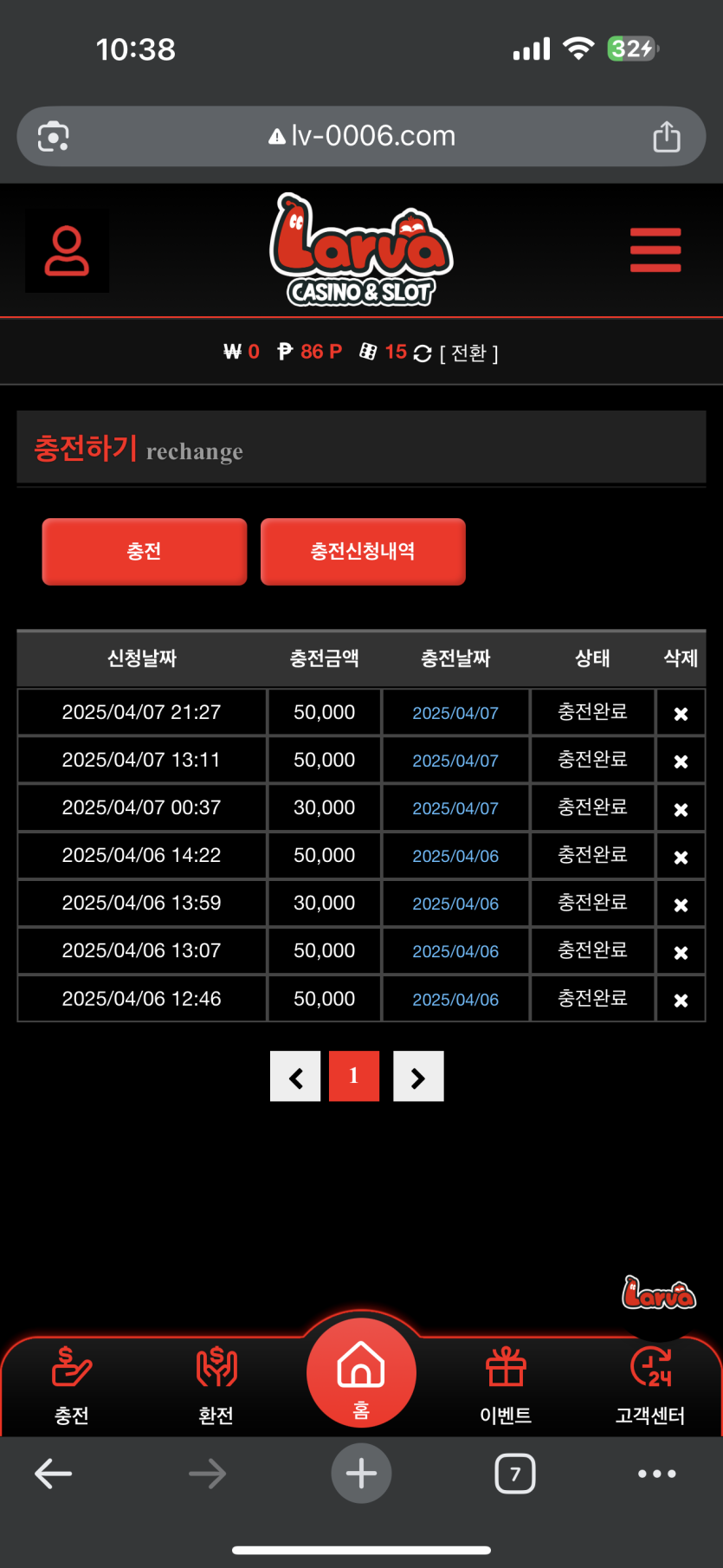The width and height of the screenshot is (723, 1568).
Task: Go to the next page arrow
Action: pyautogui.click(x=418, y=1077)
